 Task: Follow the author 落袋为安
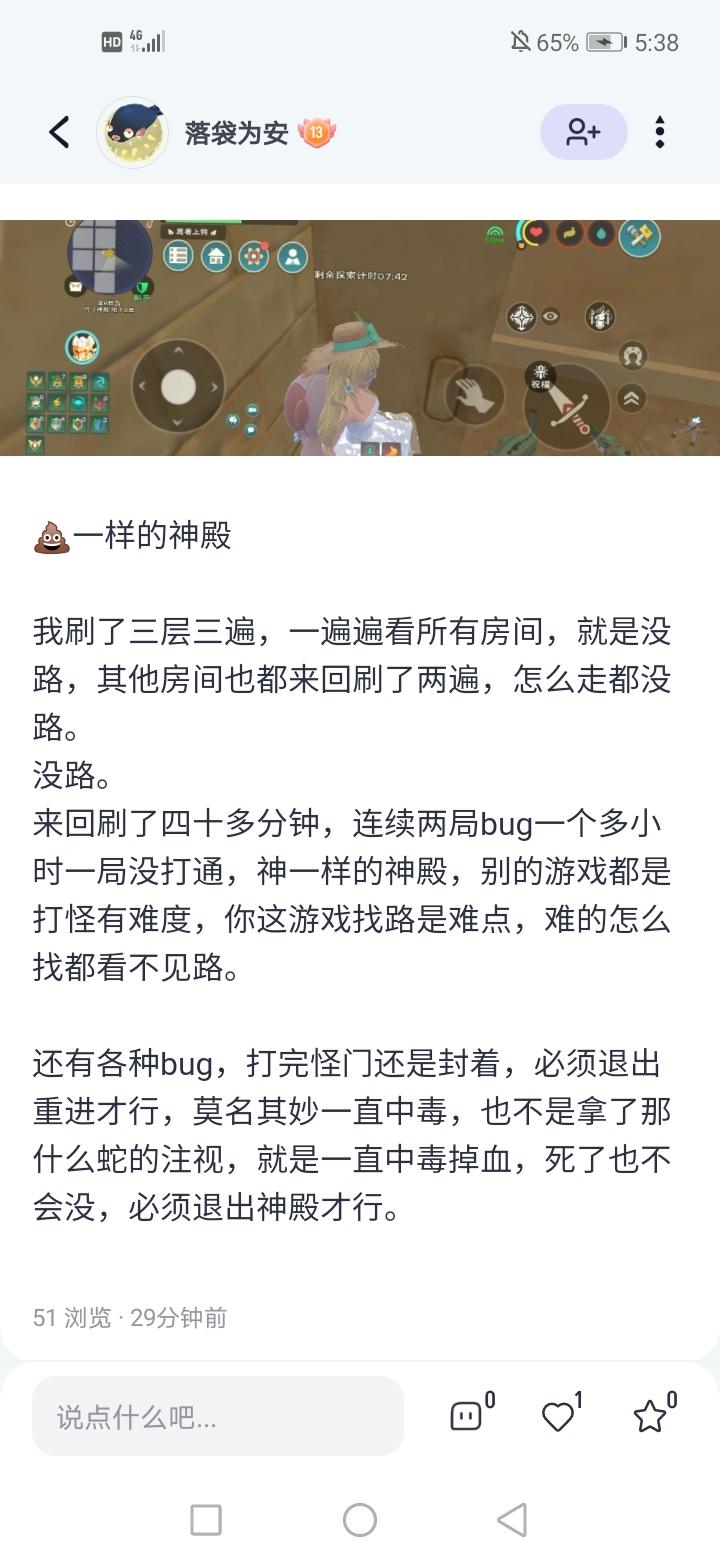click(x=583, y=132)
